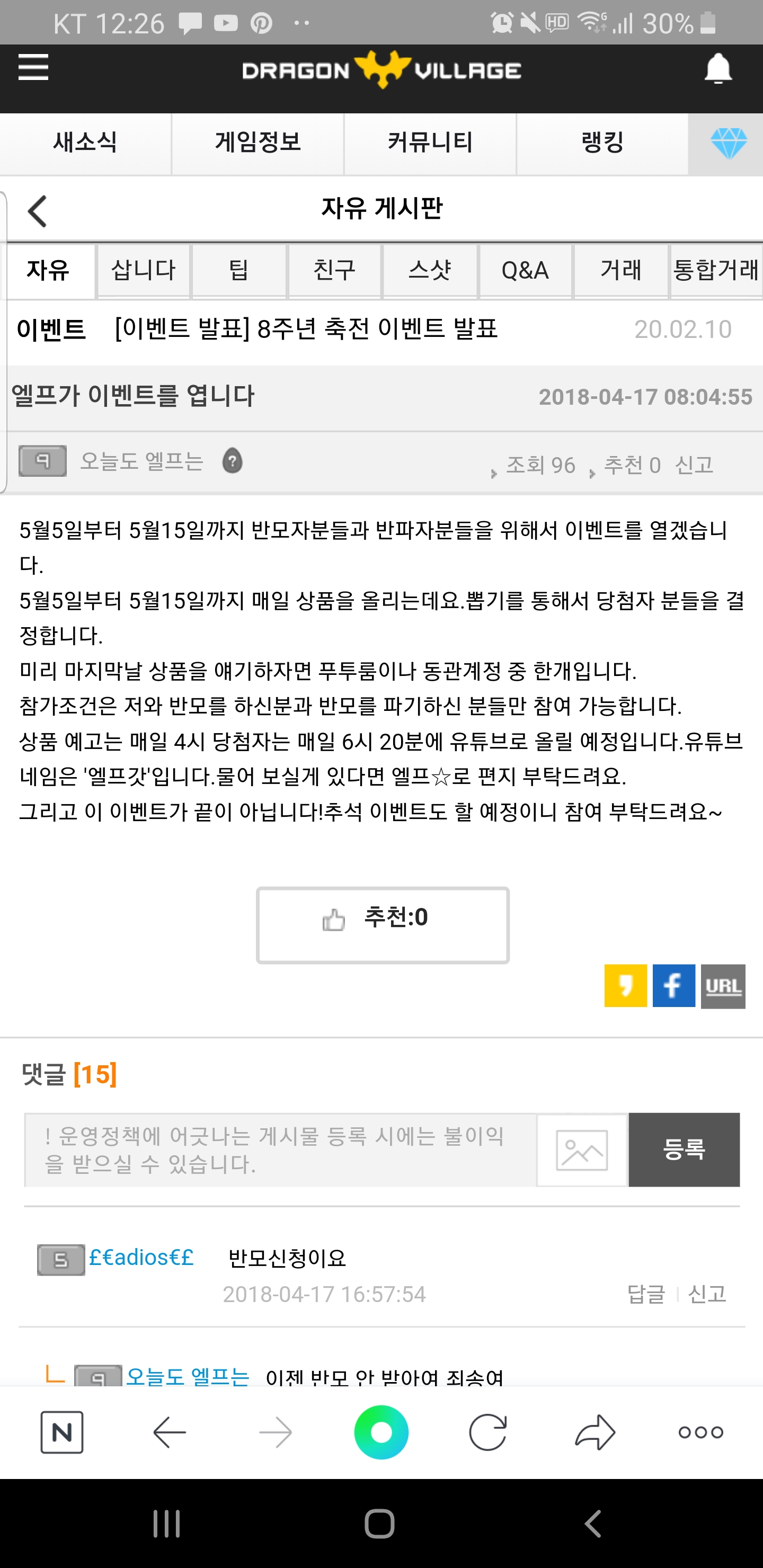Focus the comment input field
The image size is (763, 1568).
click(280, 1149)
